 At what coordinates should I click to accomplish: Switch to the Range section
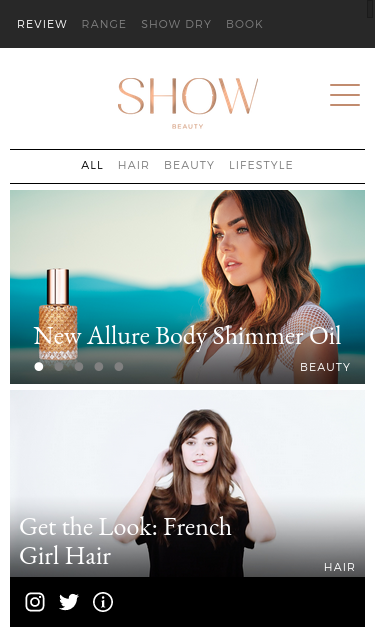point(104,24)
